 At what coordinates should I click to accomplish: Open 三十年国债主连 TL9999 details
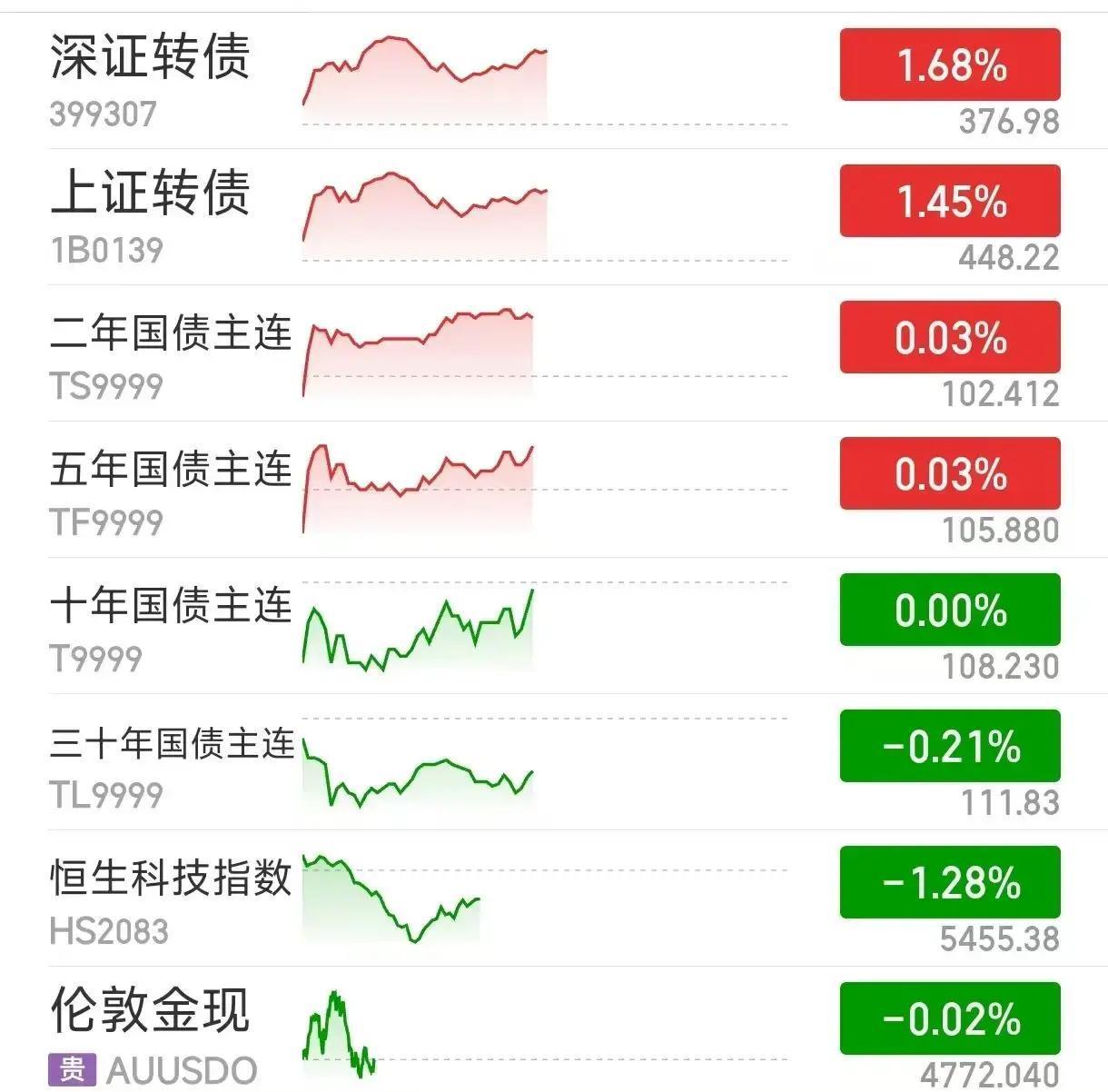(554, 762)
